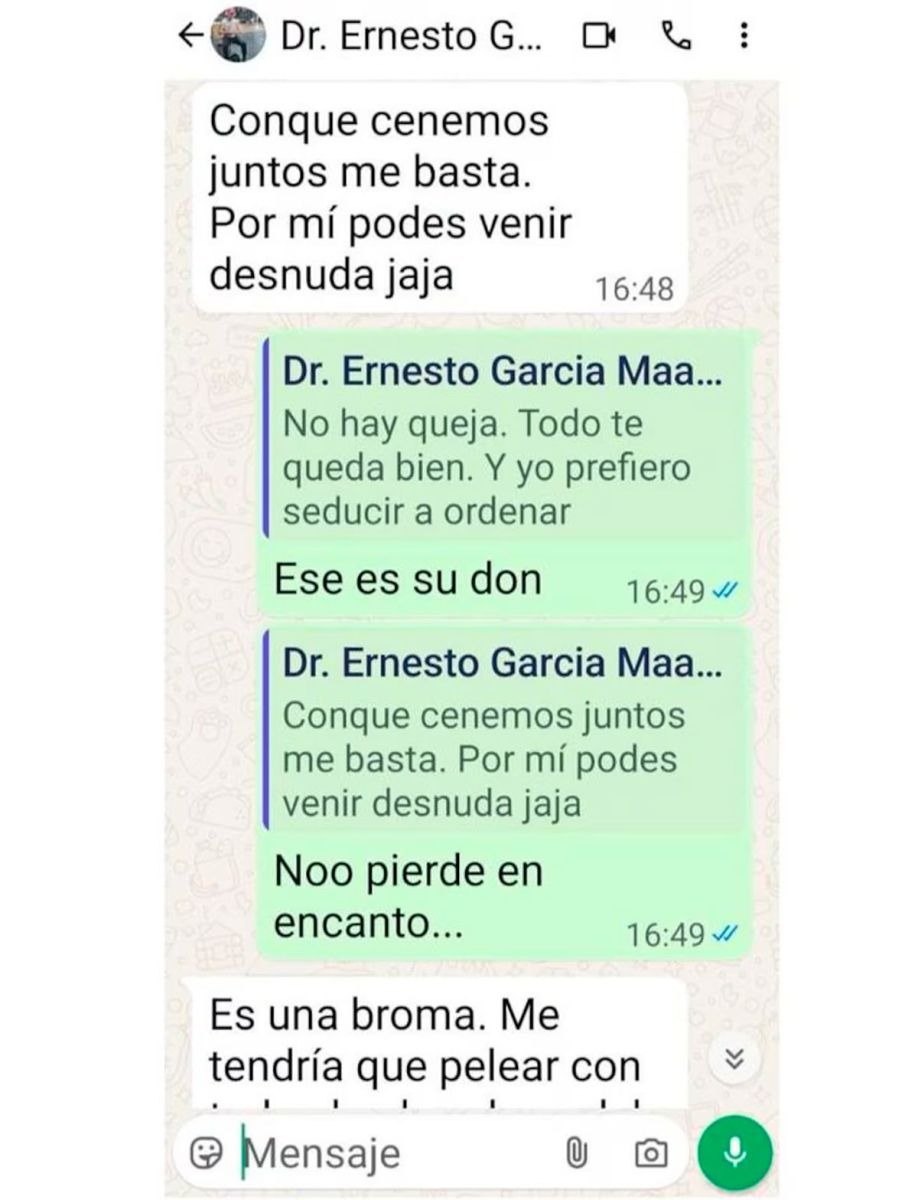Attach a file using the paperclip icon
This screenshot has width=918, height=1200.
[x=575, y=1152]
